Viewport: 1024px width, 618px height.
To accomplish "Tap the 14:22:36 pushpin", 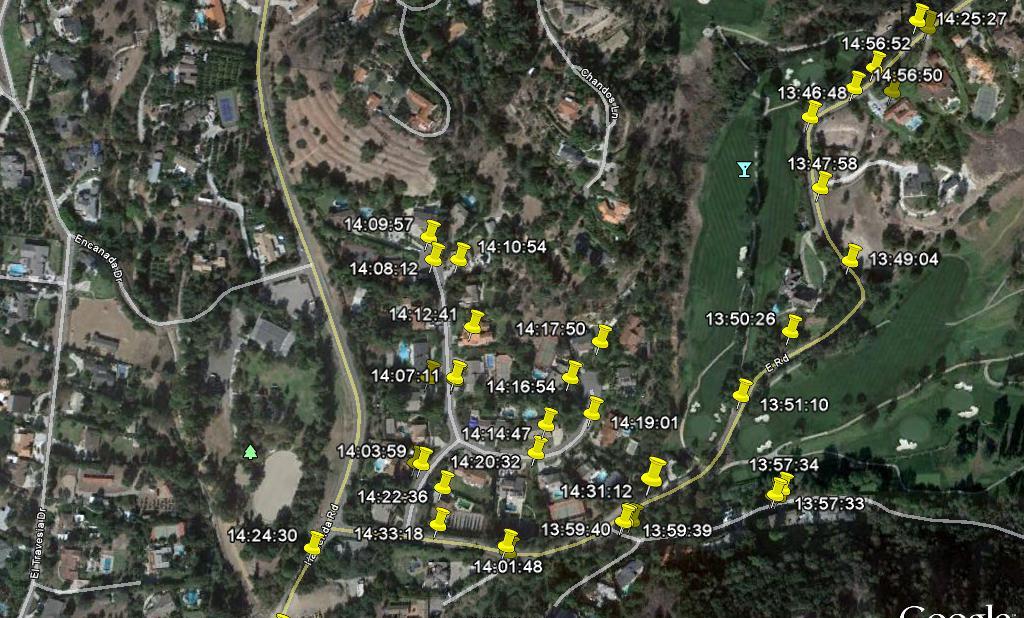I will [444, 484].
